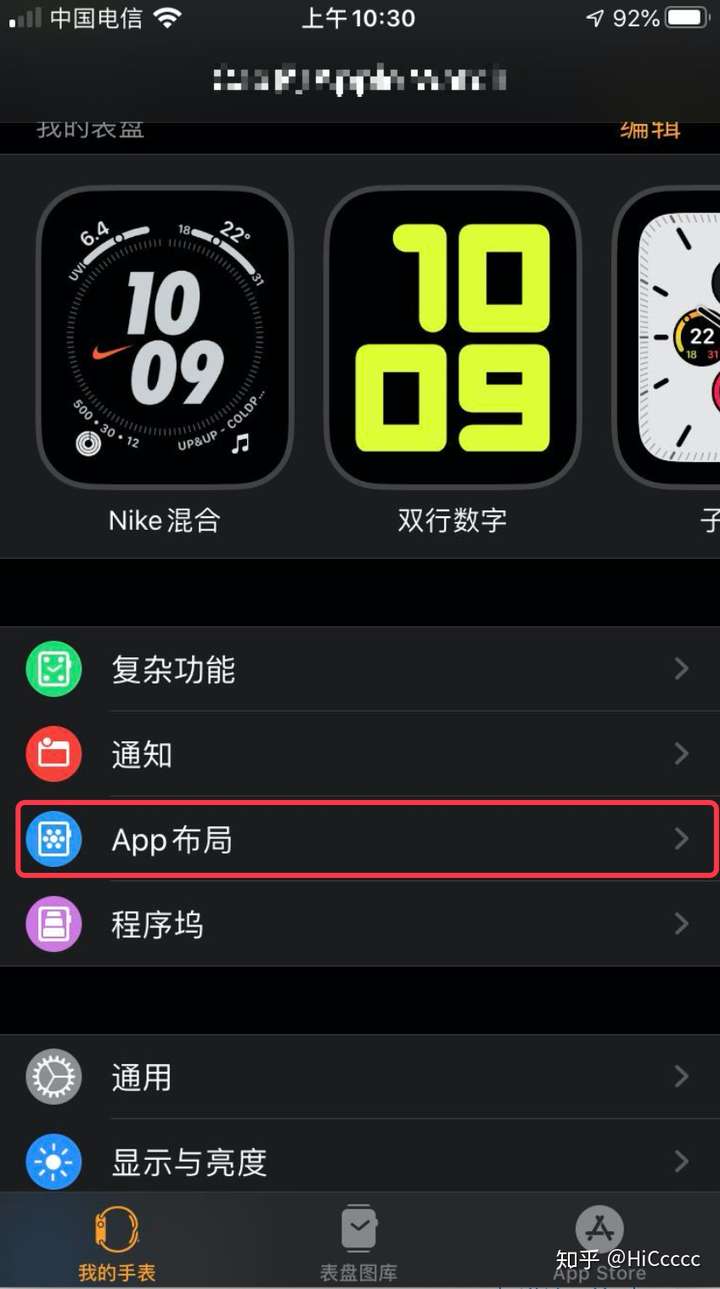Image resolution: width=720 pixels, height=1289 pixels.
Task: Open the 通知 settings row
Action: (x=360, y=754)
